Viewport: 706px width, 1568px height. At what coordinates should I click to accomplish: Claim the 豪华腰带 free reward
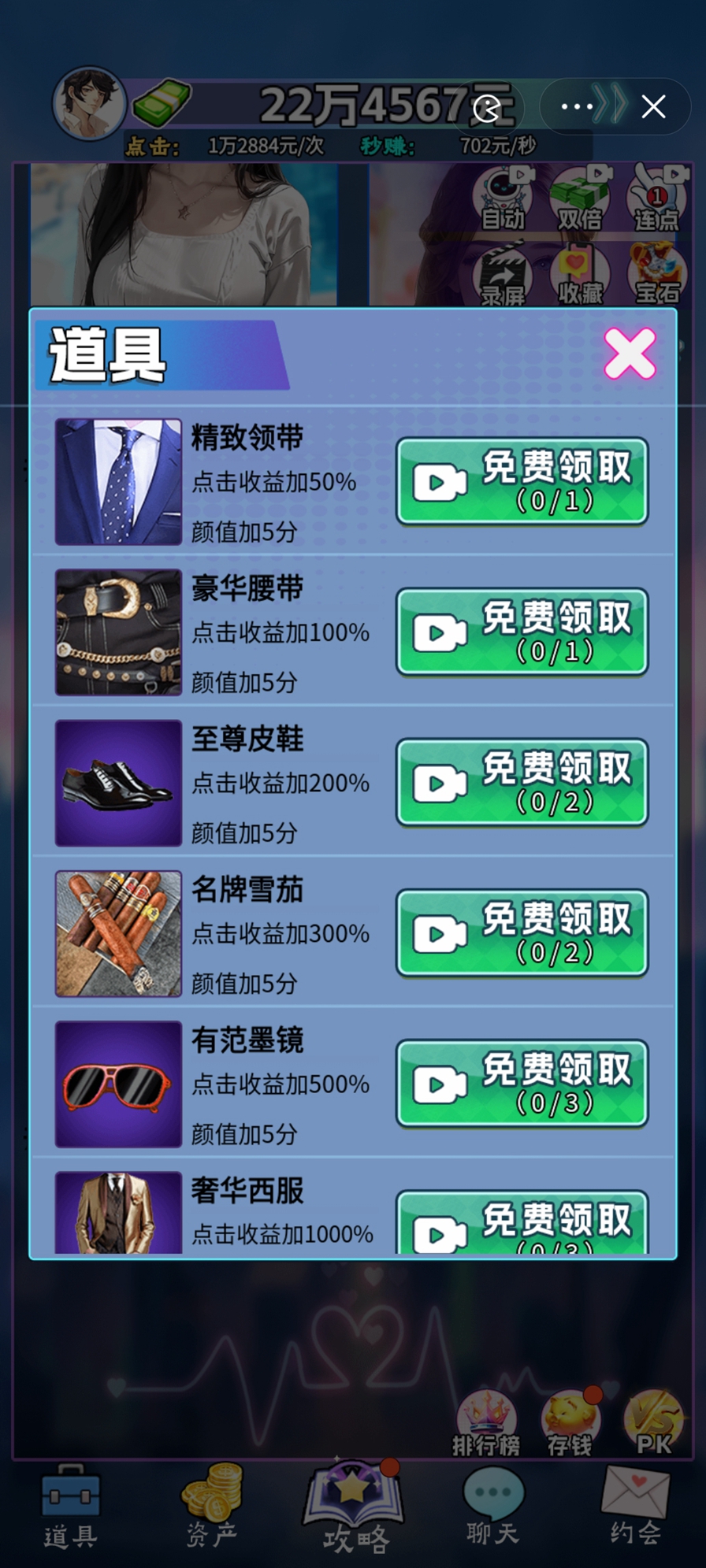(522, 632)
